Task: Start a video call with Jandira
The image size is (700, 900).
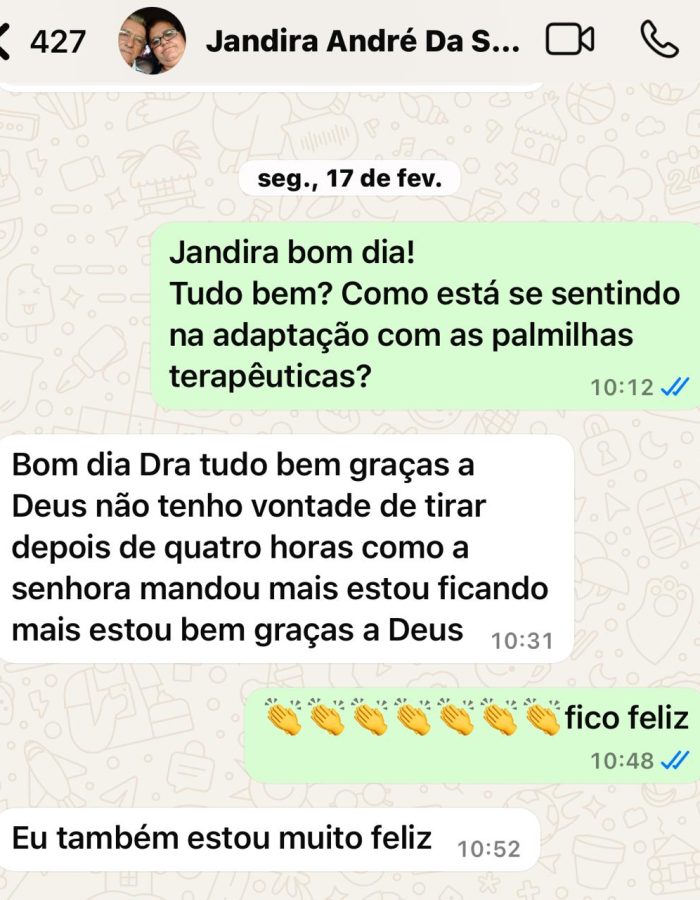Action: pos(570,40)
